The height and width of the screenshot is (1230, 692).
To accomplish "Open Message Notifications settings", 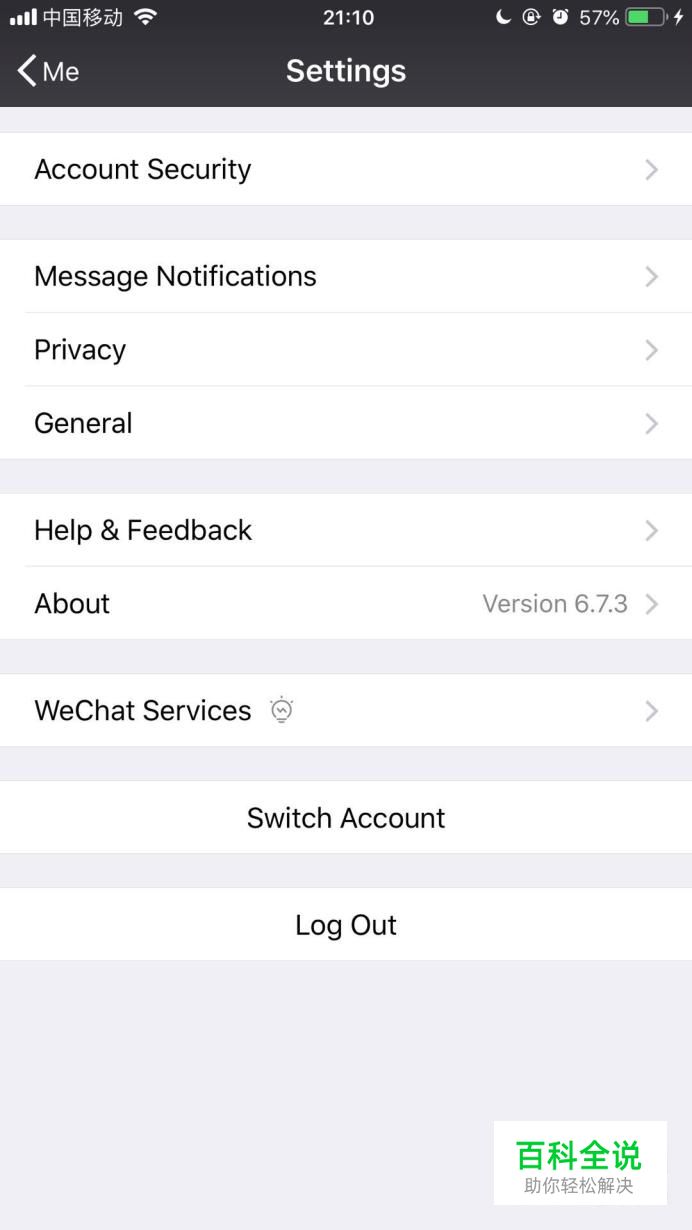I will tap(345, 276).
